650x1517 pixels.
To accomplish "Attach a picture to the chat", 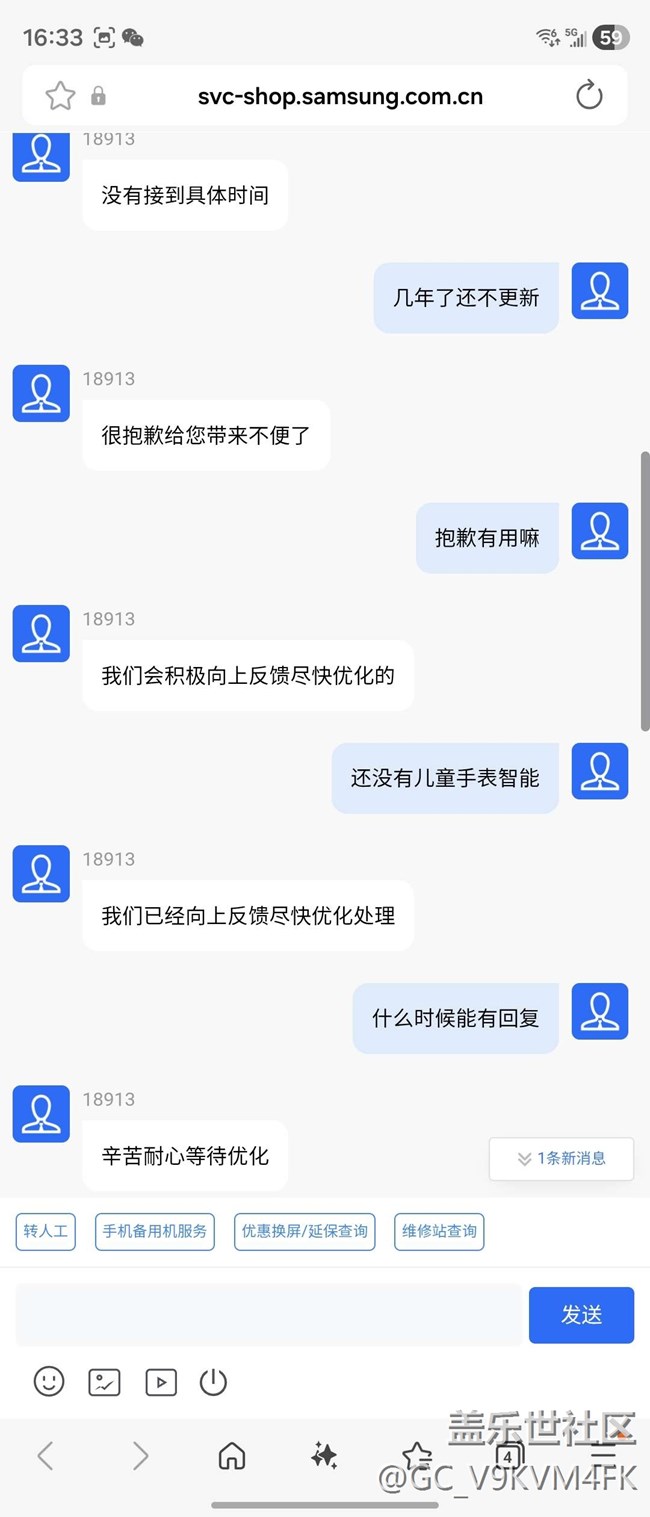I will pyautogui.click(x=104, y=1382).
